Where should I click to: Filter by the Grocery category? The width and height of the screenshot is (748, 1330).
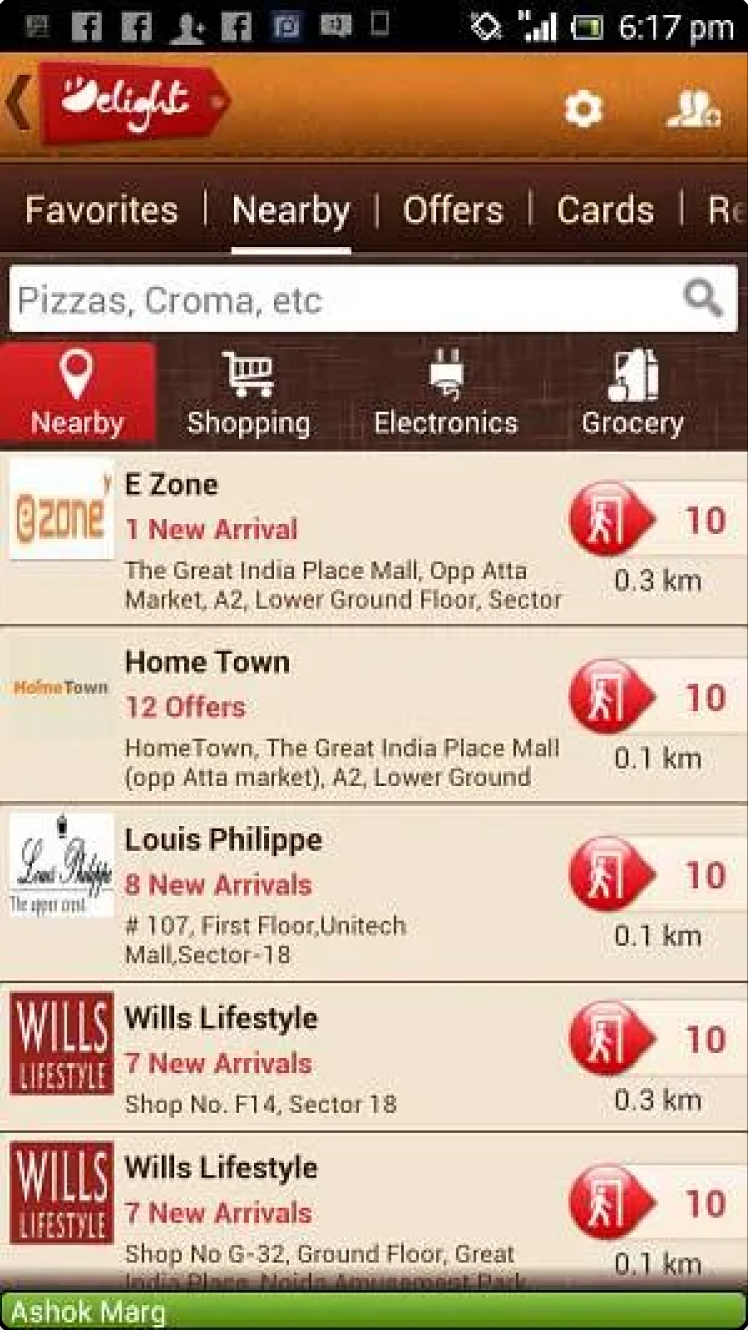633,394
